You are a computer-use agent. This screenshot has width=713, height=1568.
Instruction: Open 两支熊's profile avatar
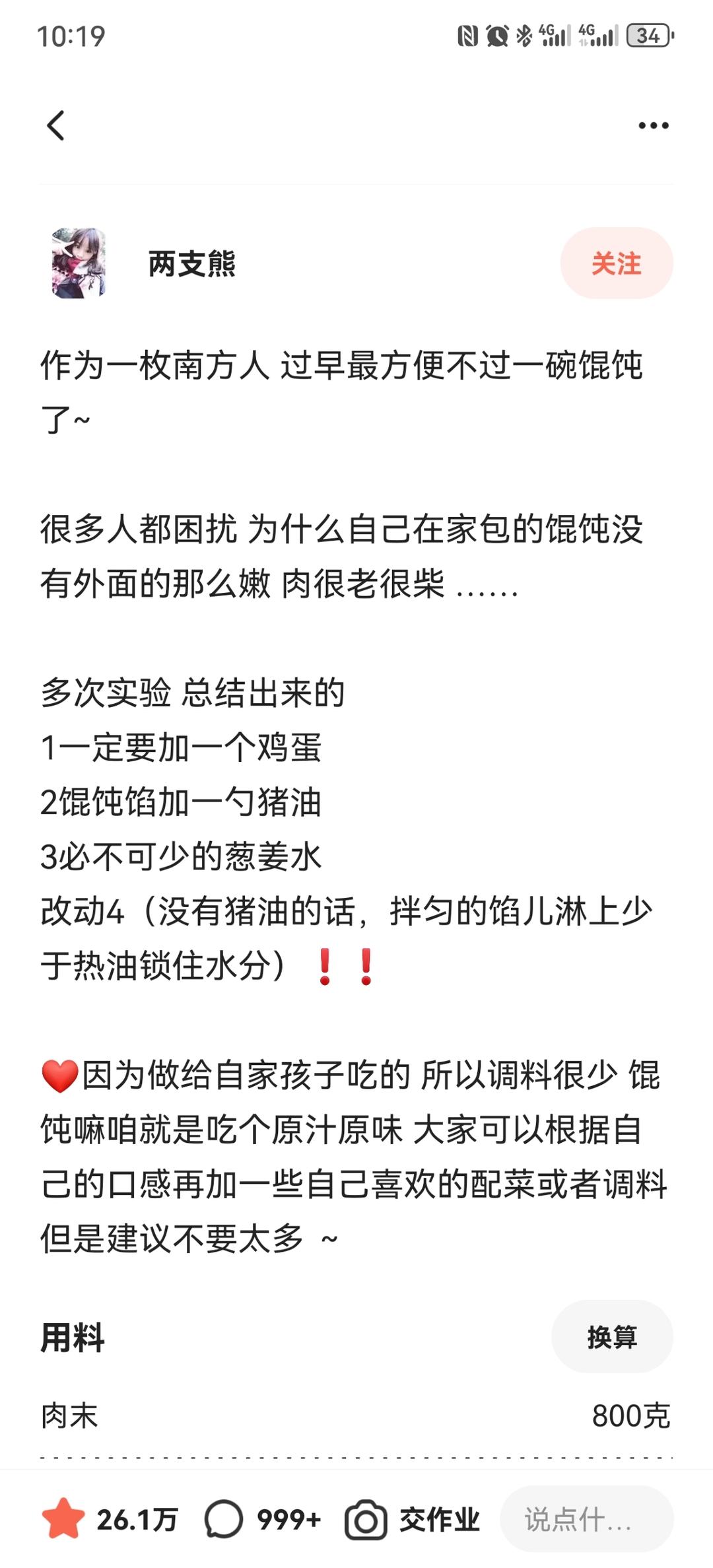[x=79, y=263]
